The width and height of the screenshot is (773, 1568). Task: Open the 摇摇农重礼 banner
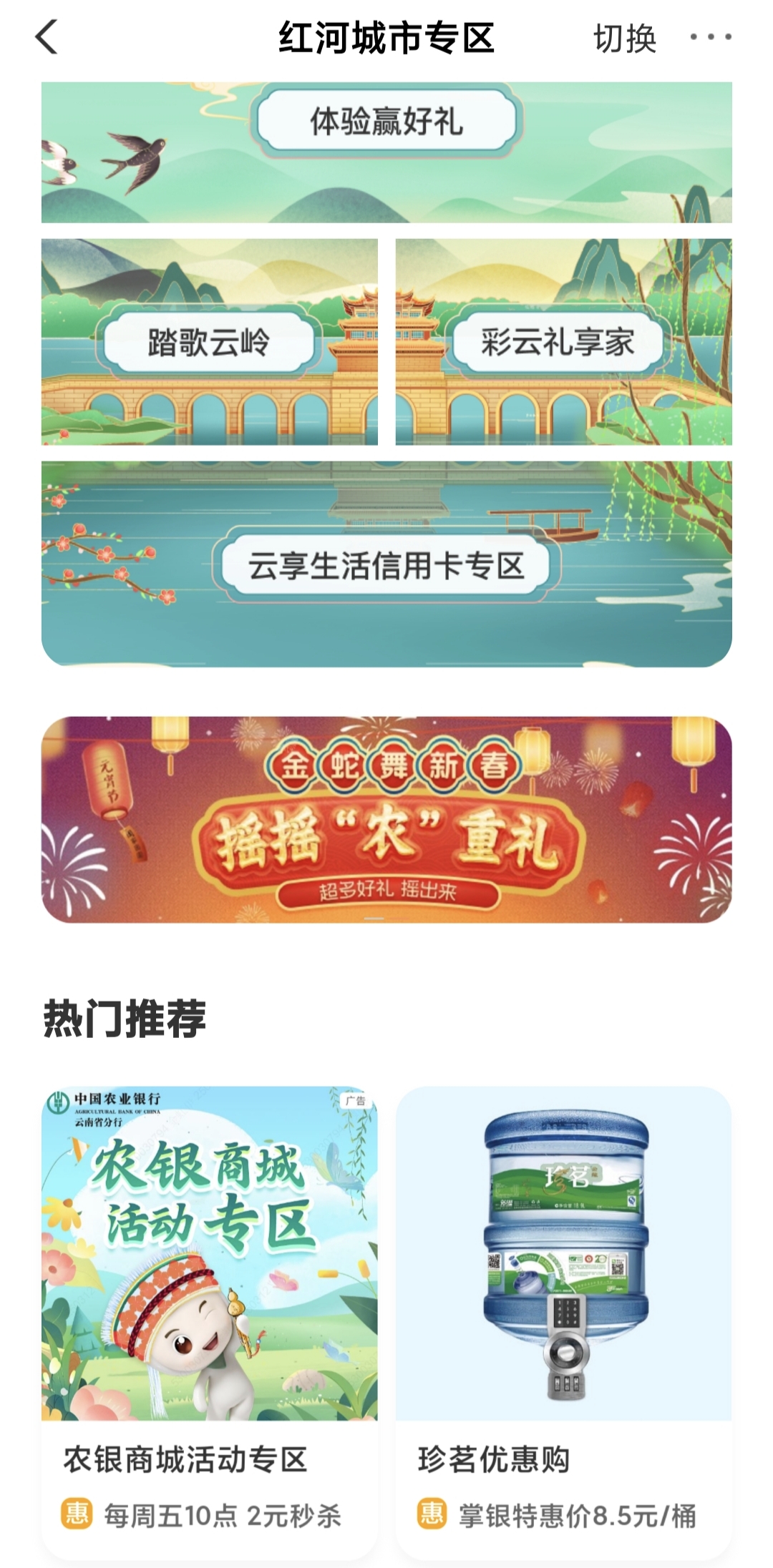pos(386,820)
